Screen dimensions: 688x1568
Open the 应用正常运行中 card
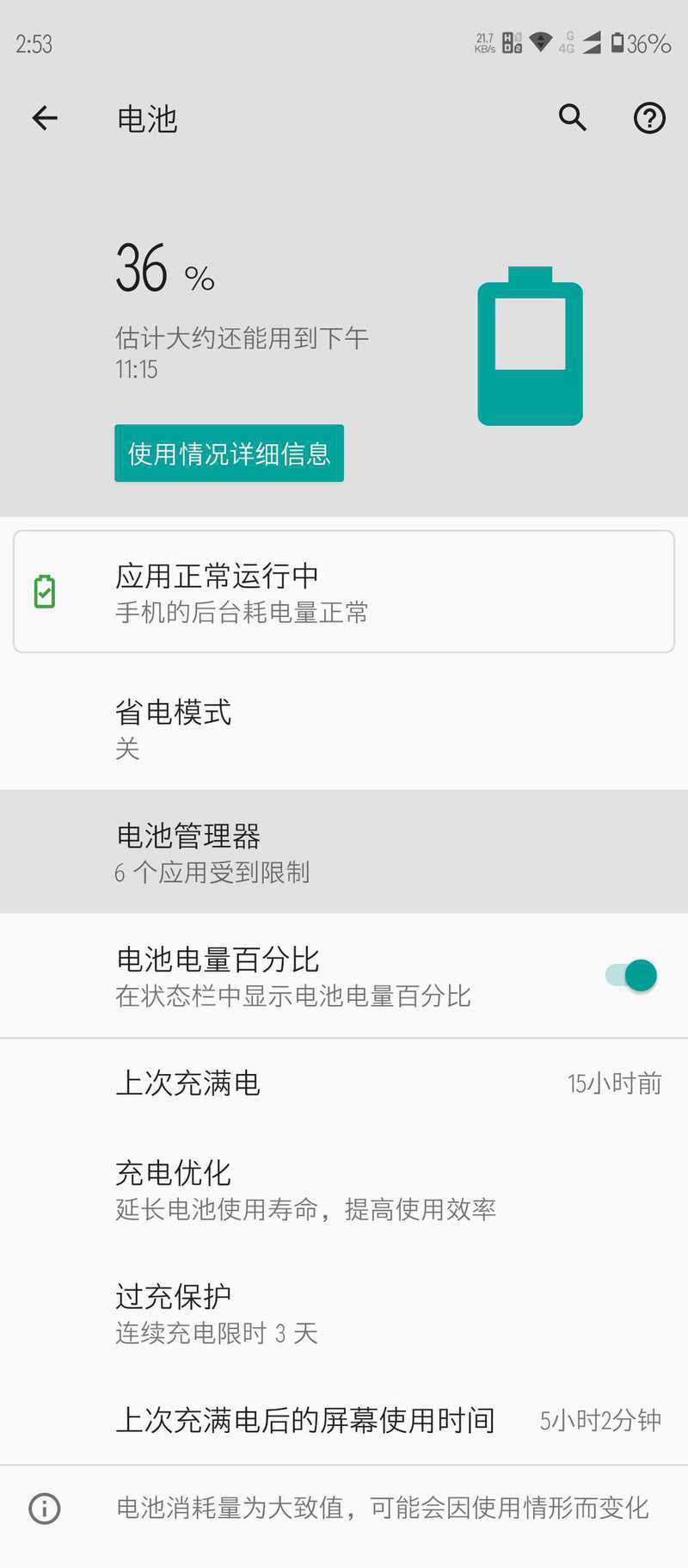(344, 592)
